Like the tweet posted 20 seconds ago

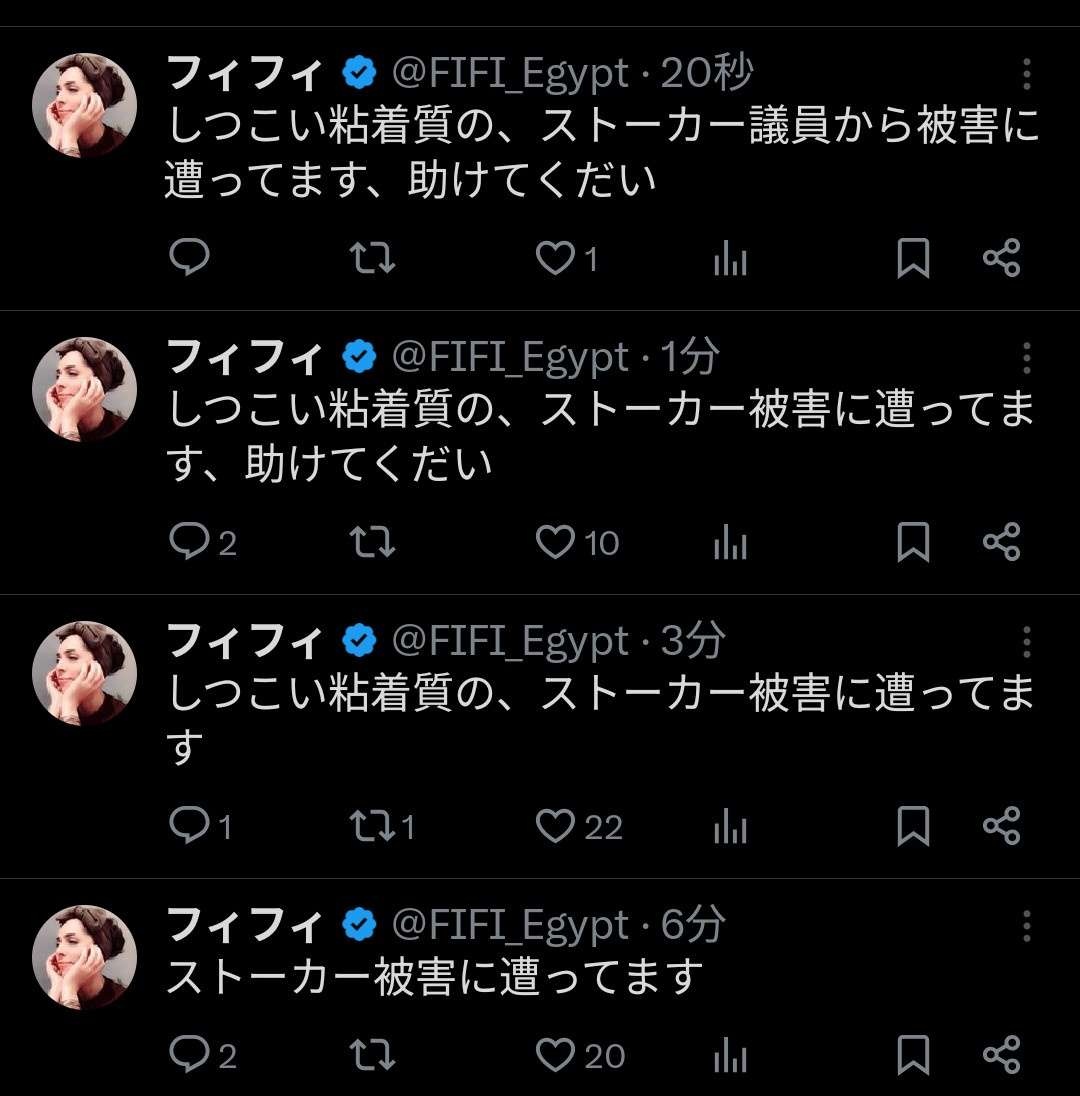[553, 260]
